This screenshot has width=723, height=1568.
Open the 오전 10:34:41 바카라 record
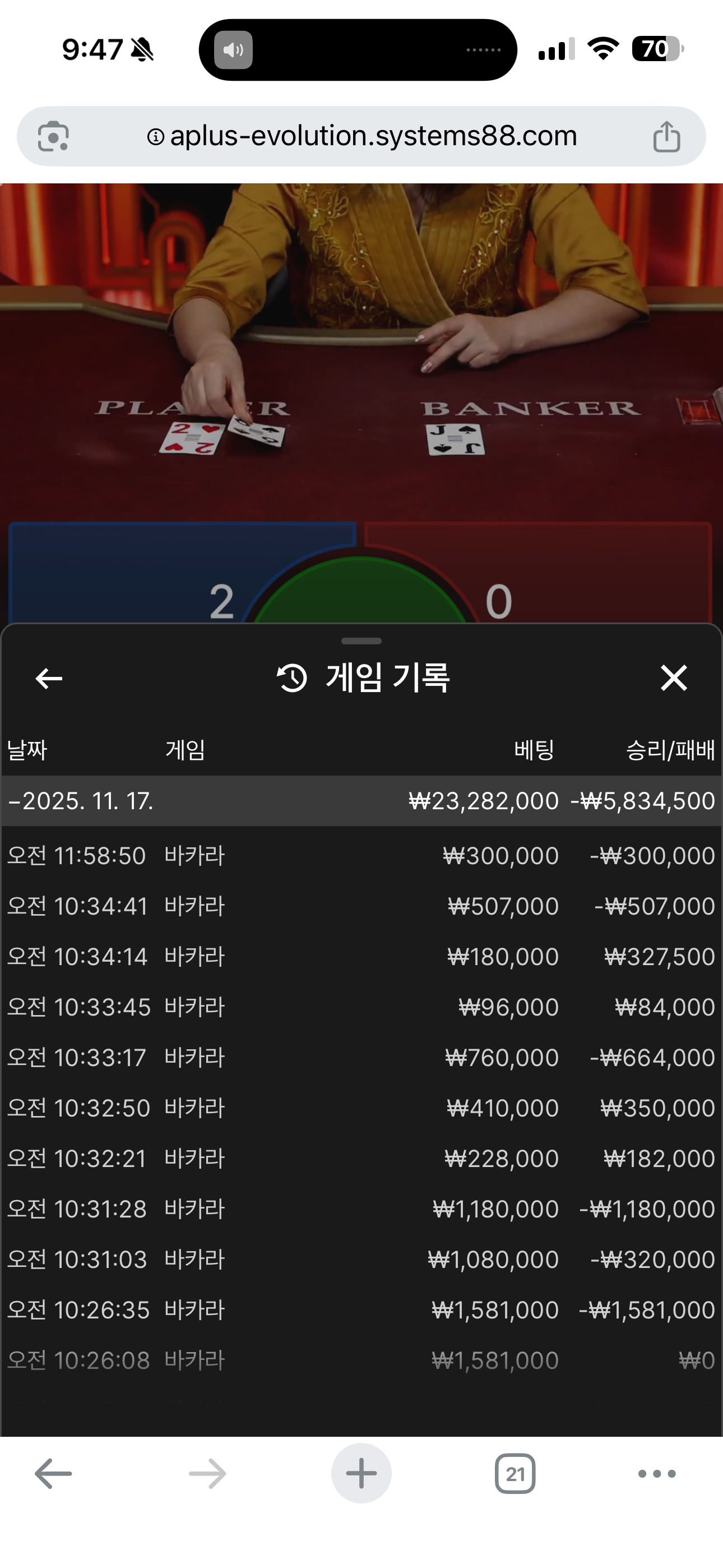pos(361,906)
